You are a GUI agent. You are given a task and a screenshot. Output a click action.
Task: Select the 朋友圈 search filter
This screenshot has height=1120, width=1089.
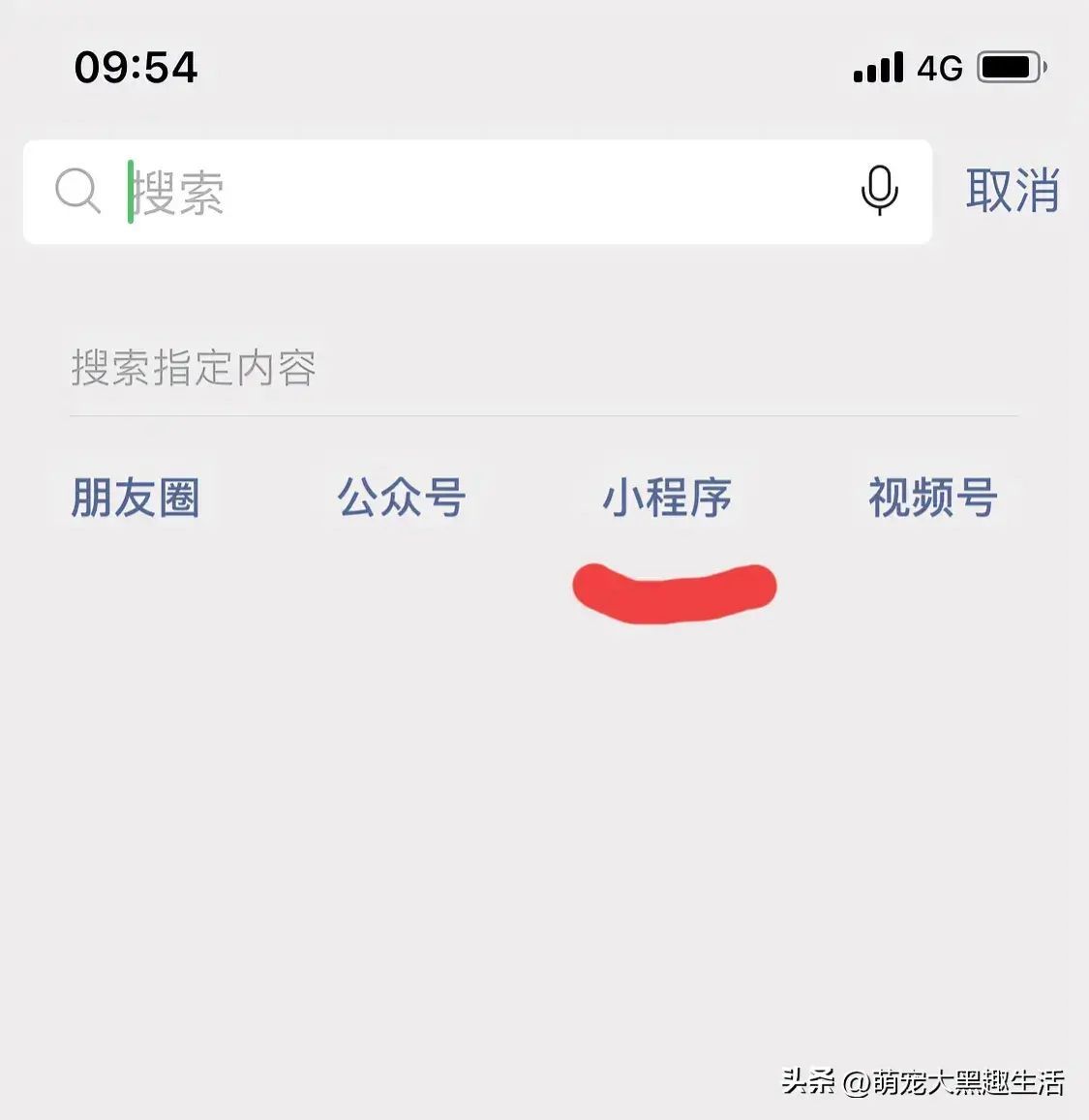click(x=135, y=498)
